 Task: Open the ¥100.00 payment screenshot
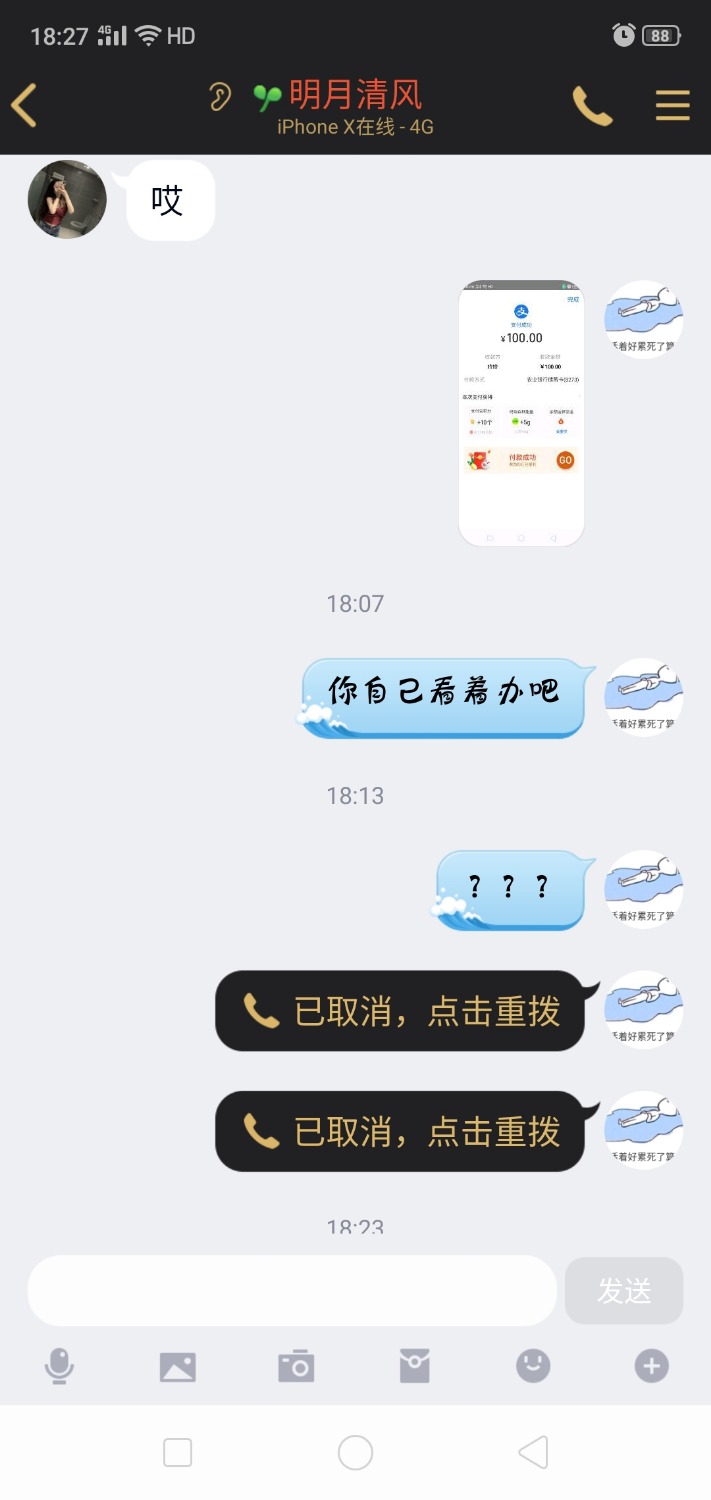[521, 413]
